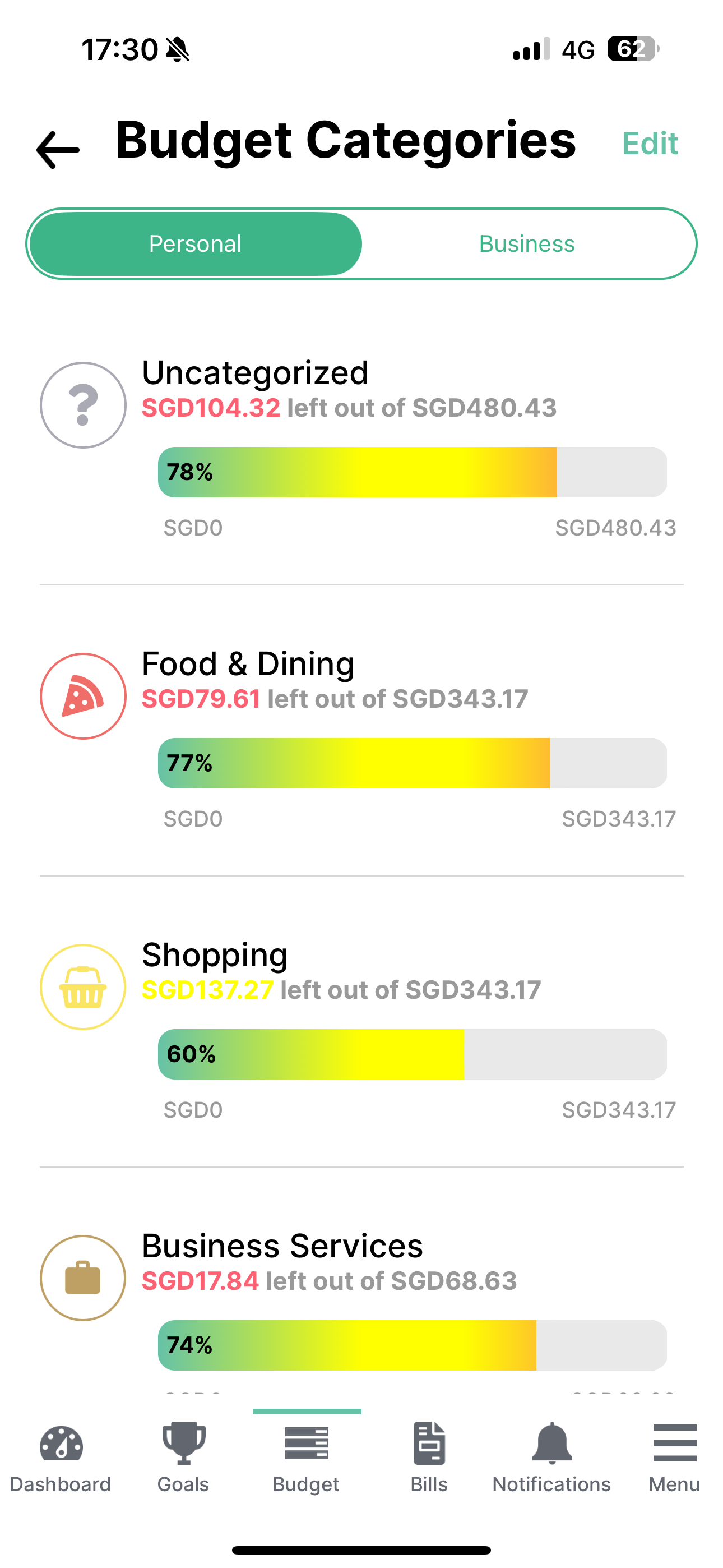
Task: Tap Edit to modify budget categories
Action: coord(650,144)
